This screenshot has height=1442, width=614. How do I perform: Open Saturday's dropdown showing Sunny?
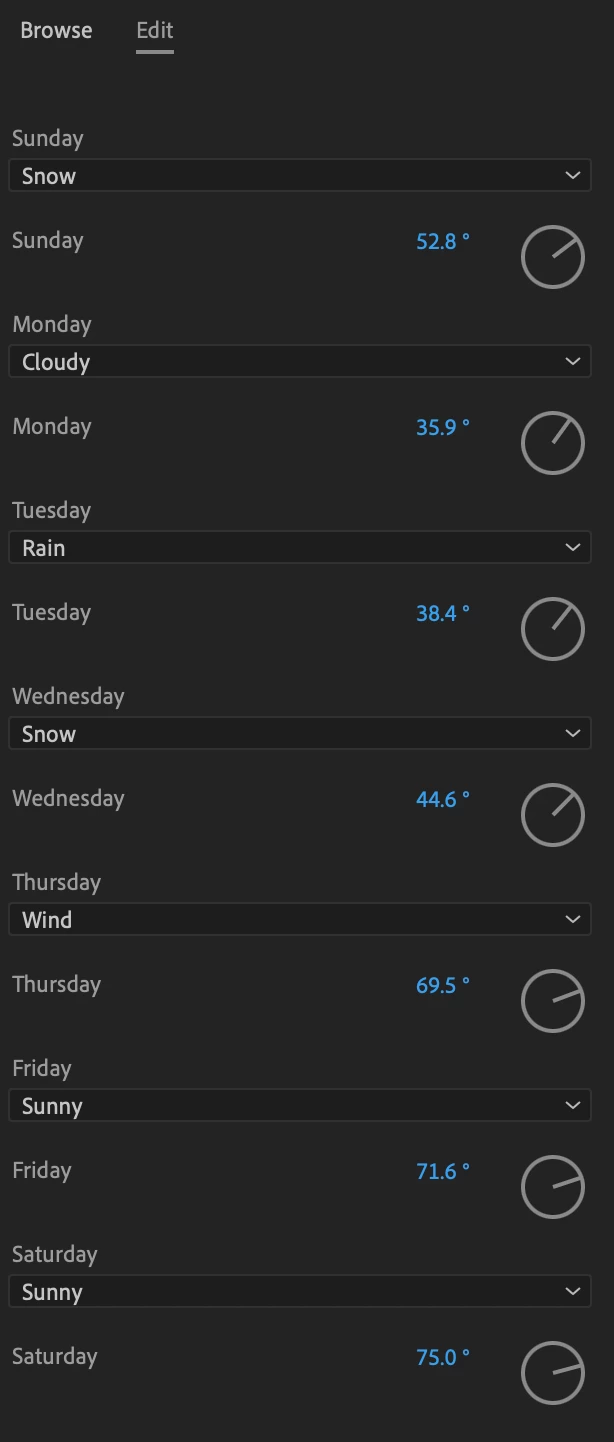[300, 1292]
